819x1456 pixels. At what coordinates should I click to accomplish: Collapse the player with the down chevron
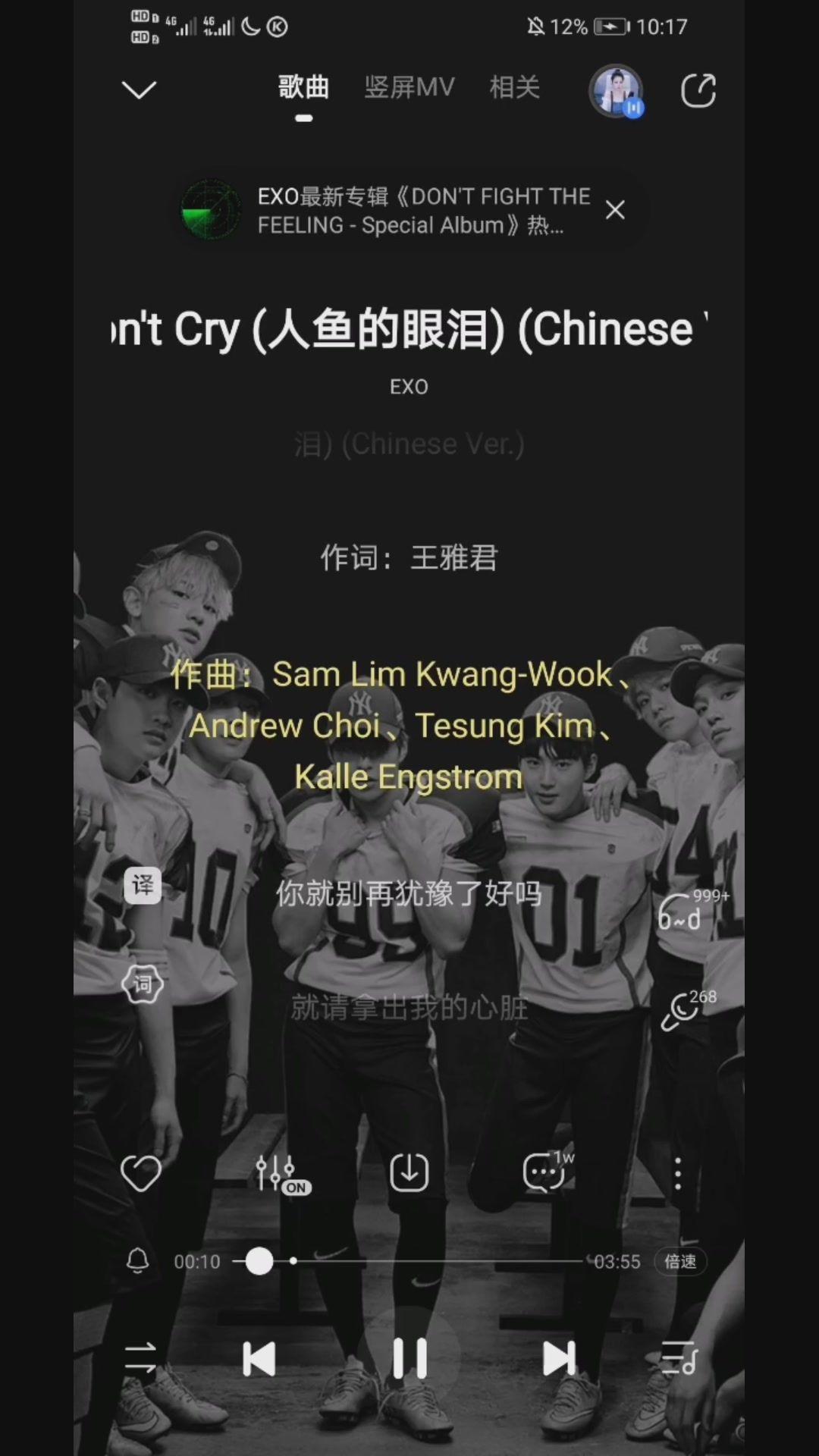138,89
